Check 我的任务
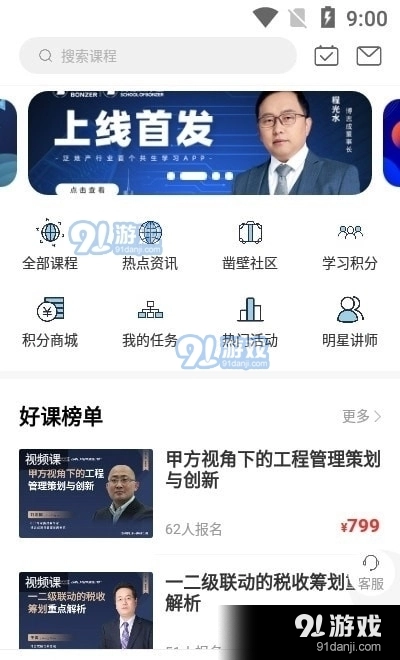The width and height of the screenshot is (400, 660). pos(150,322)
